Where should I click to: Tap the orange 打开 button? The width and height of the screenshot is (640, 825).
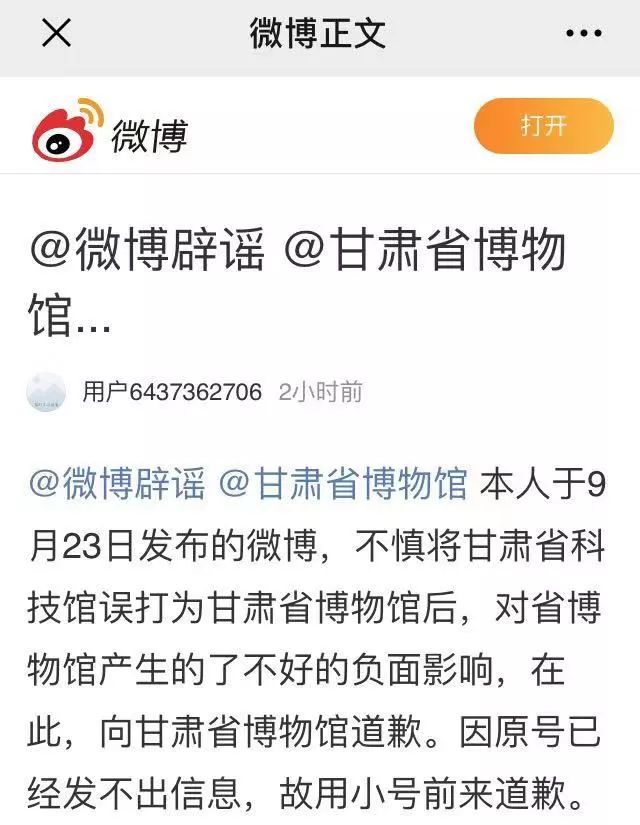pyautogui.click(x=543, y=127)
